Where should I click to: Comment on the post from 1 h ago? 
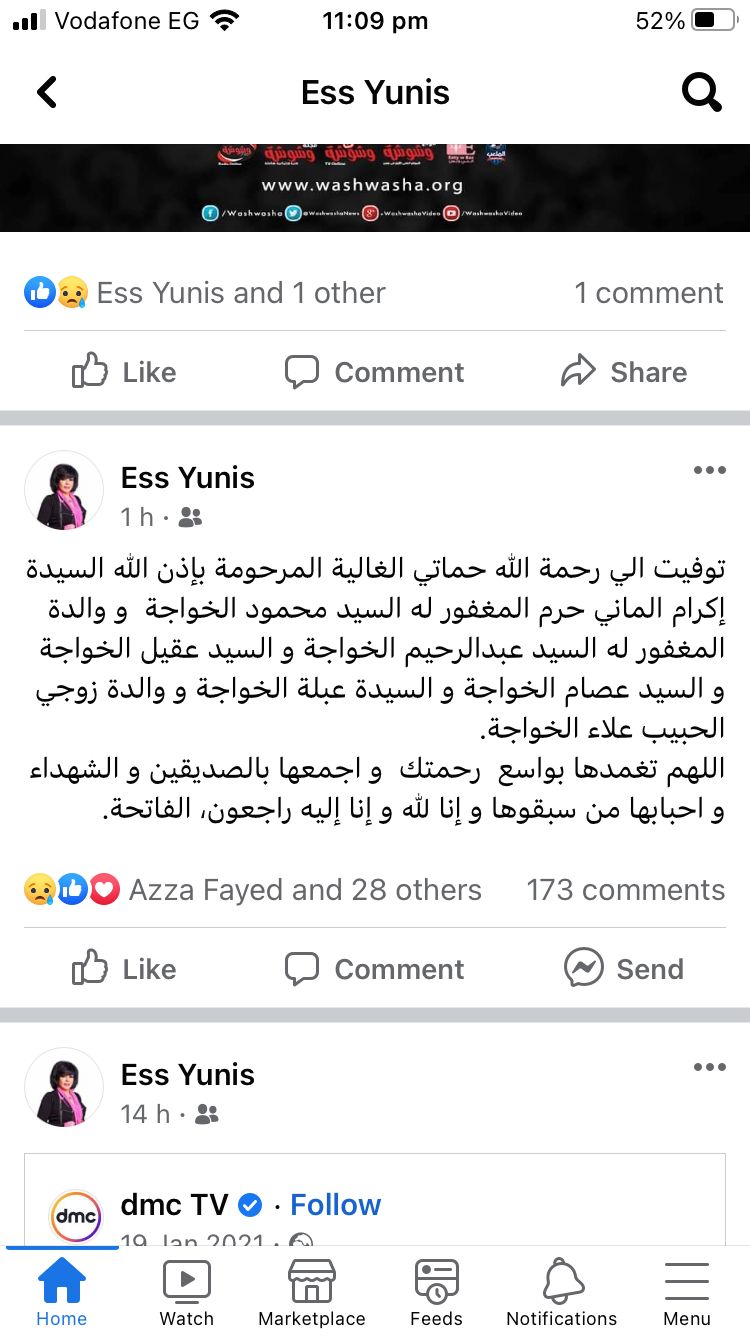click(x=374, y=969)
